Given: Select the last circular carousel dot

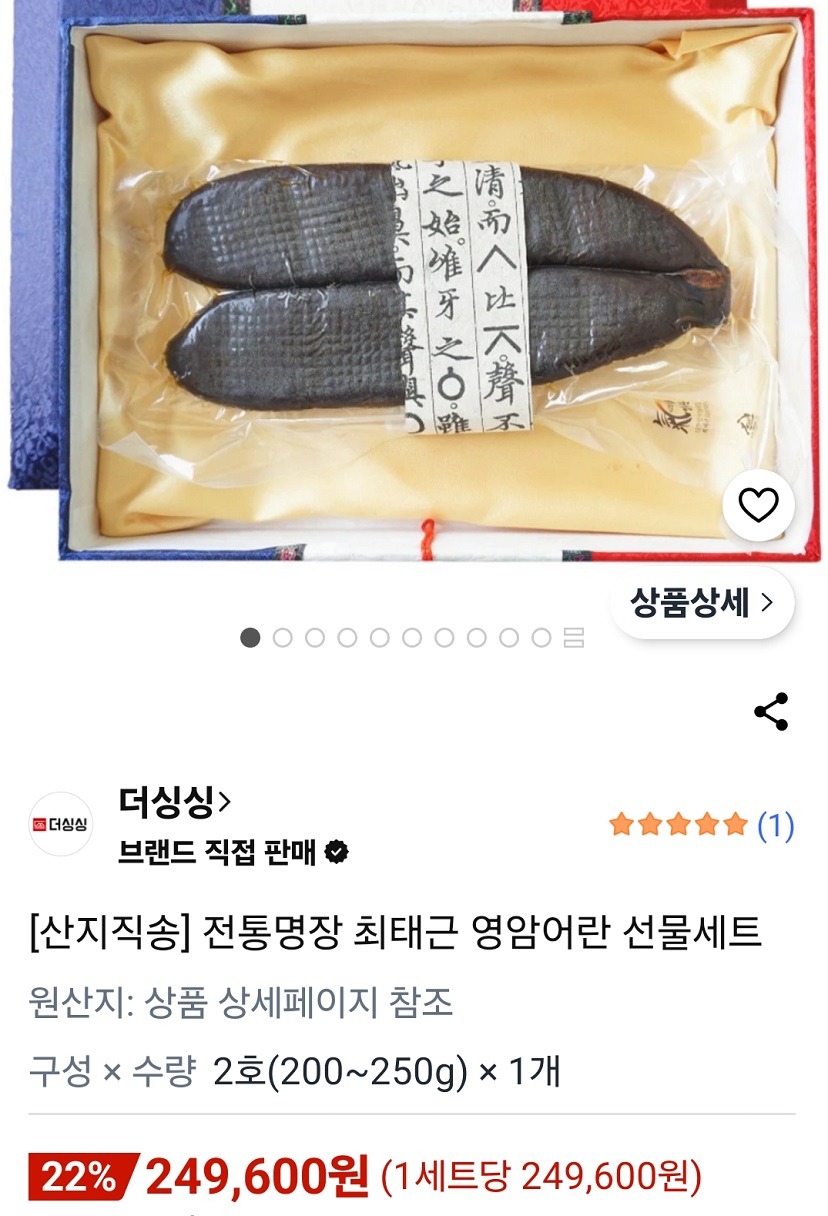Looking at the screenshot, I should pos(540,635).
